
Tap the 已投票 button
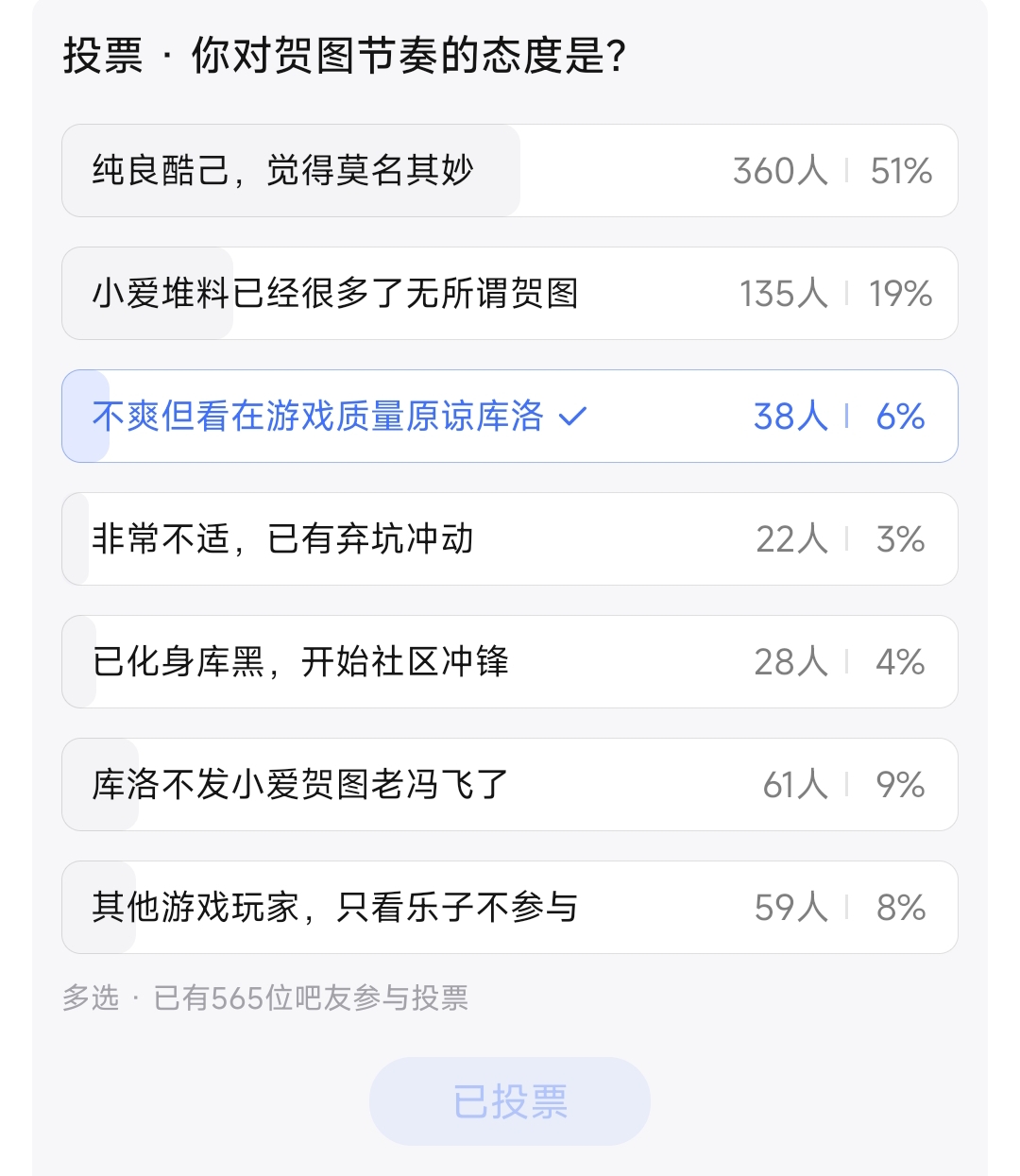click(x=510, y=1101)
